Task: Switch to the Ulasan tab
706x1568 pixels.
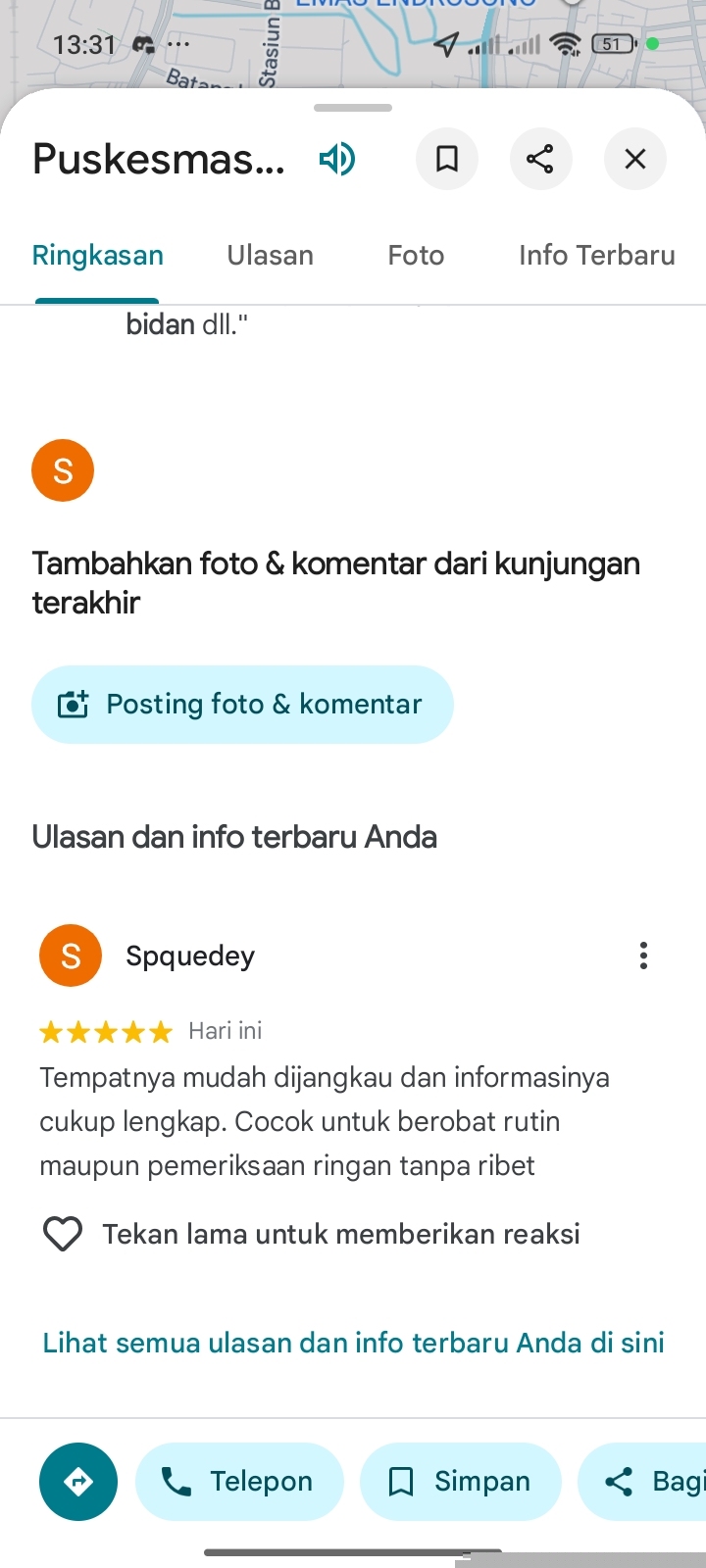Action: 271,256
